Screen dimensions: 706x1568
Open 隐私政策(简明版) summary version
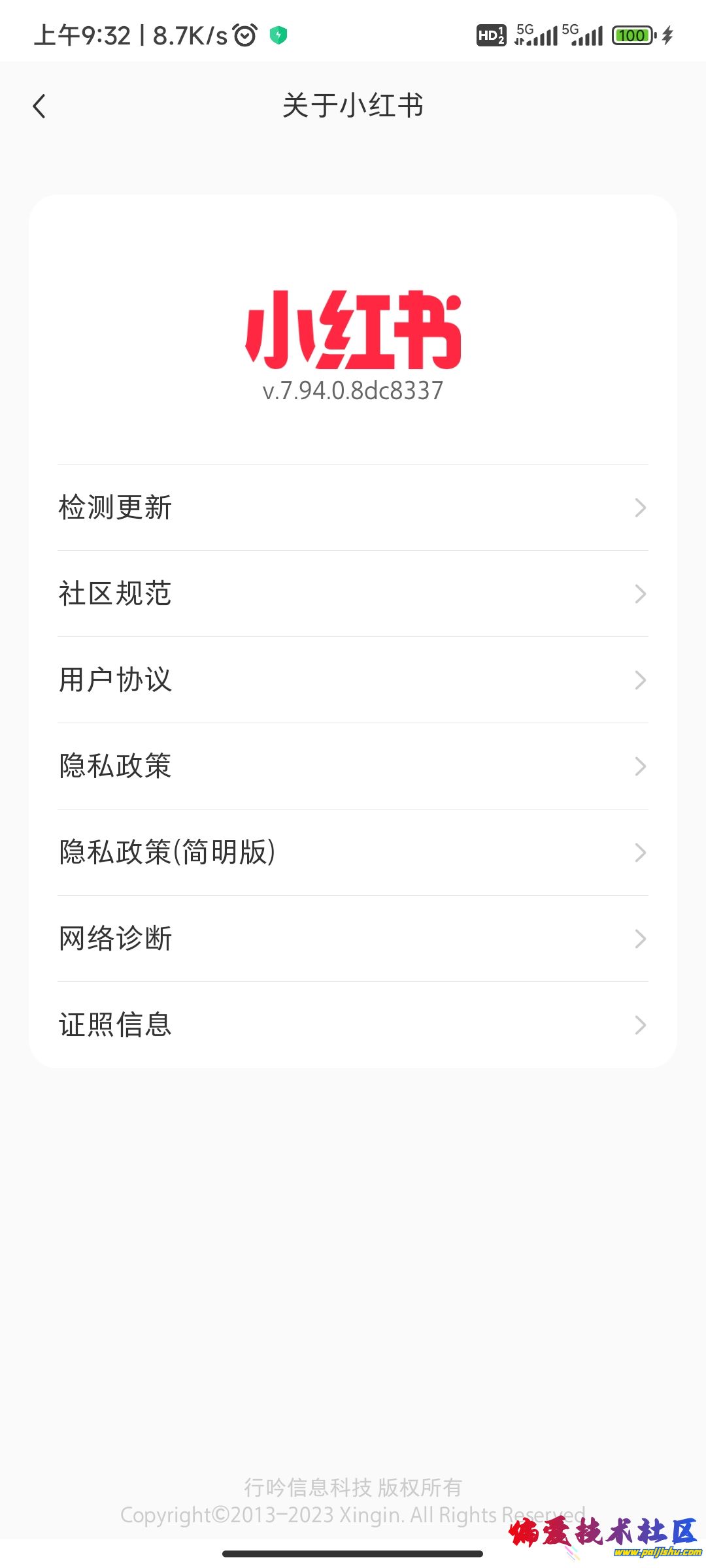pos(352,853)
